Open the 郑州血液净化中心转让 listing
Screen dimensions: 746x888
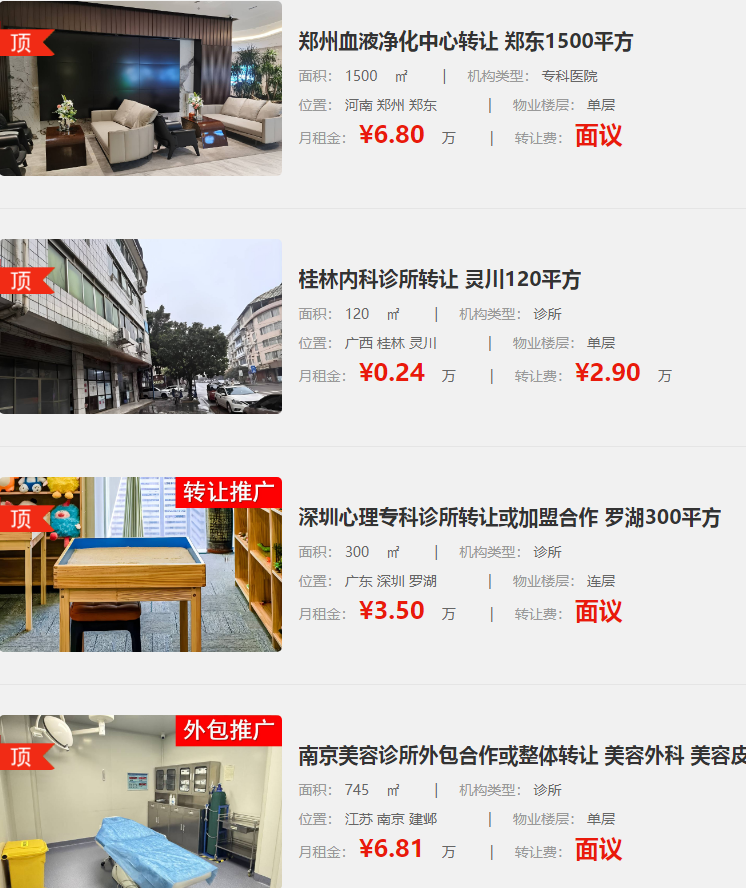465,42
